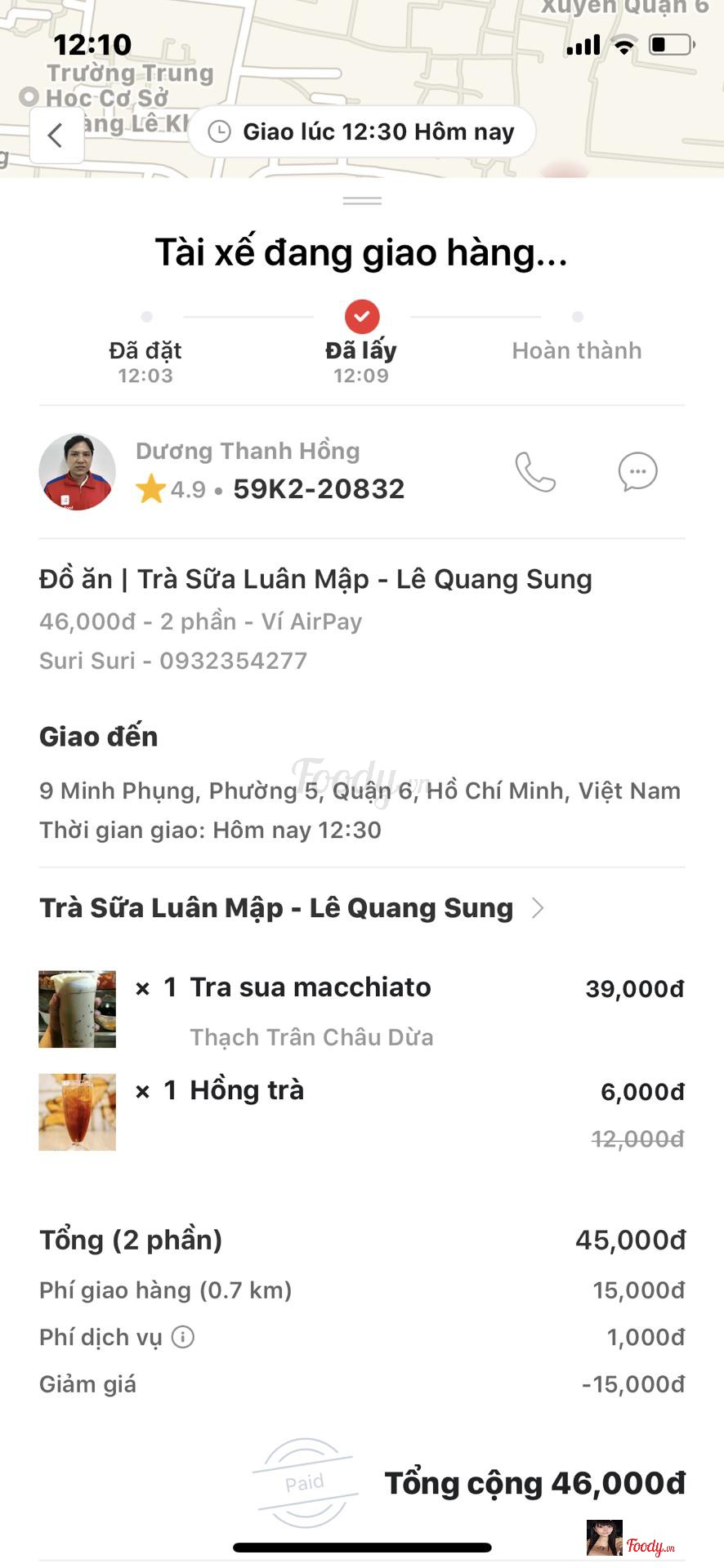Go back using the arrow button
724x1568 pixels.
coord(56,136)
